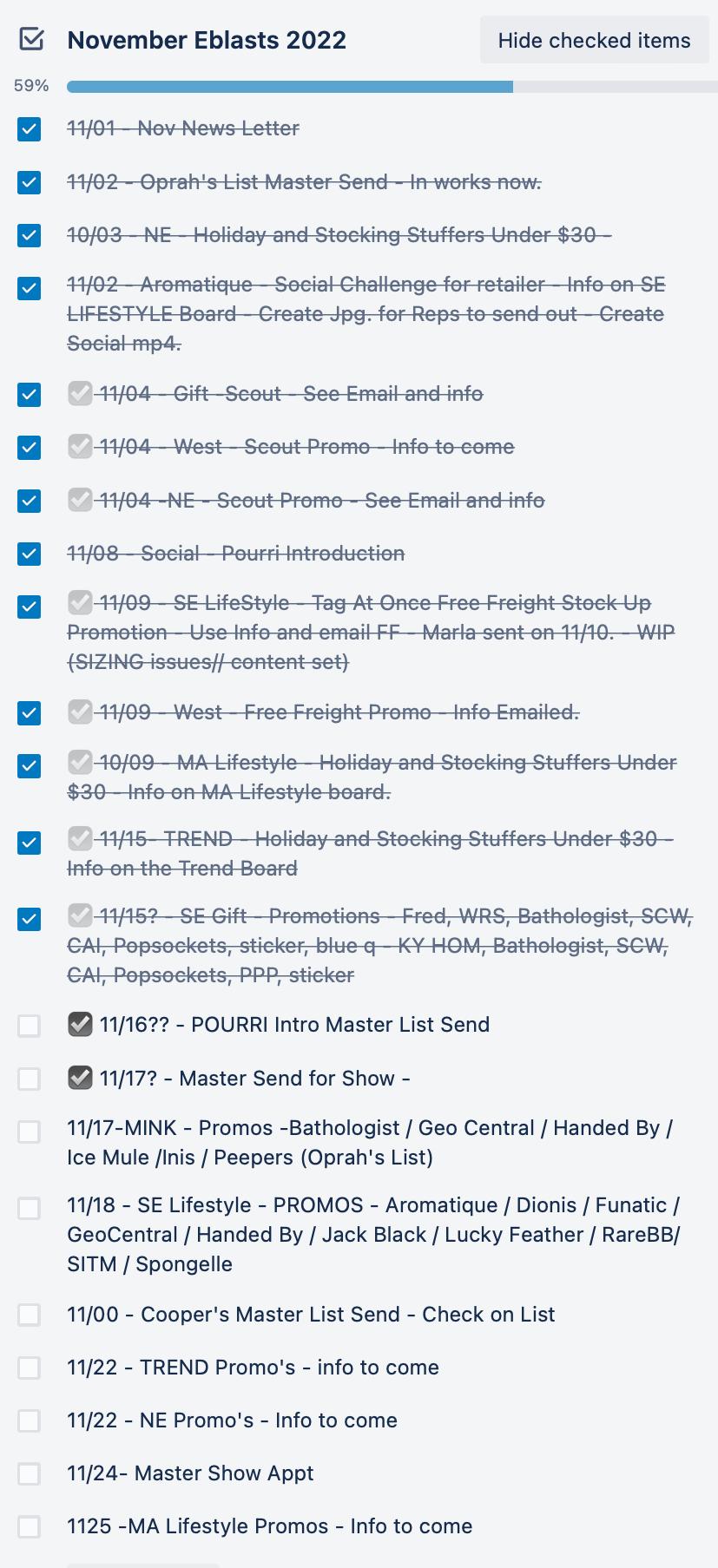Check off 11/17 Master Send for Show
The image size is (718, 1568).
coord(30,1079)
